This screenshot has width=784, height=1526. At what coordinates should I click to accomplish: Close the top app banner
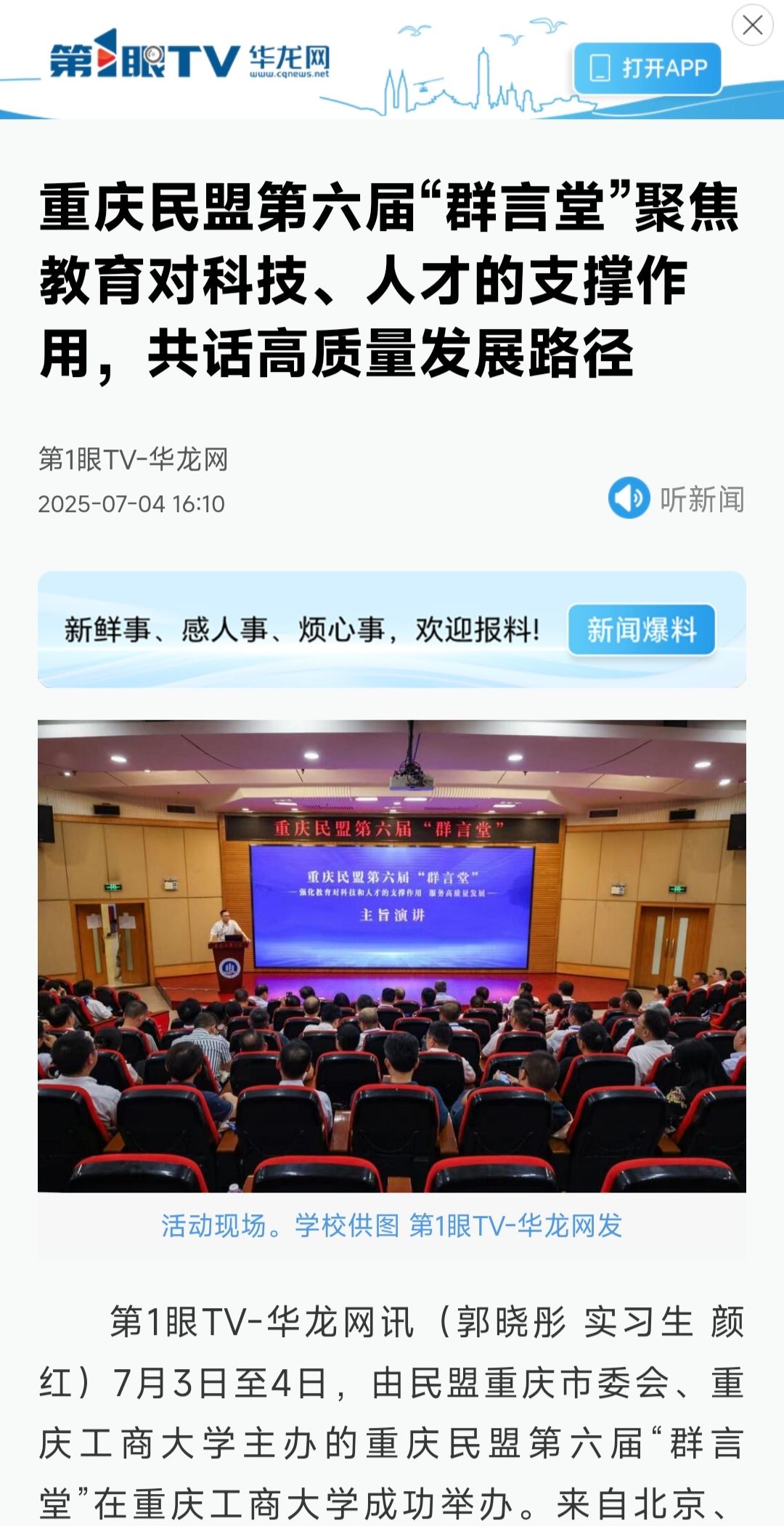click(x=752, y=25)
